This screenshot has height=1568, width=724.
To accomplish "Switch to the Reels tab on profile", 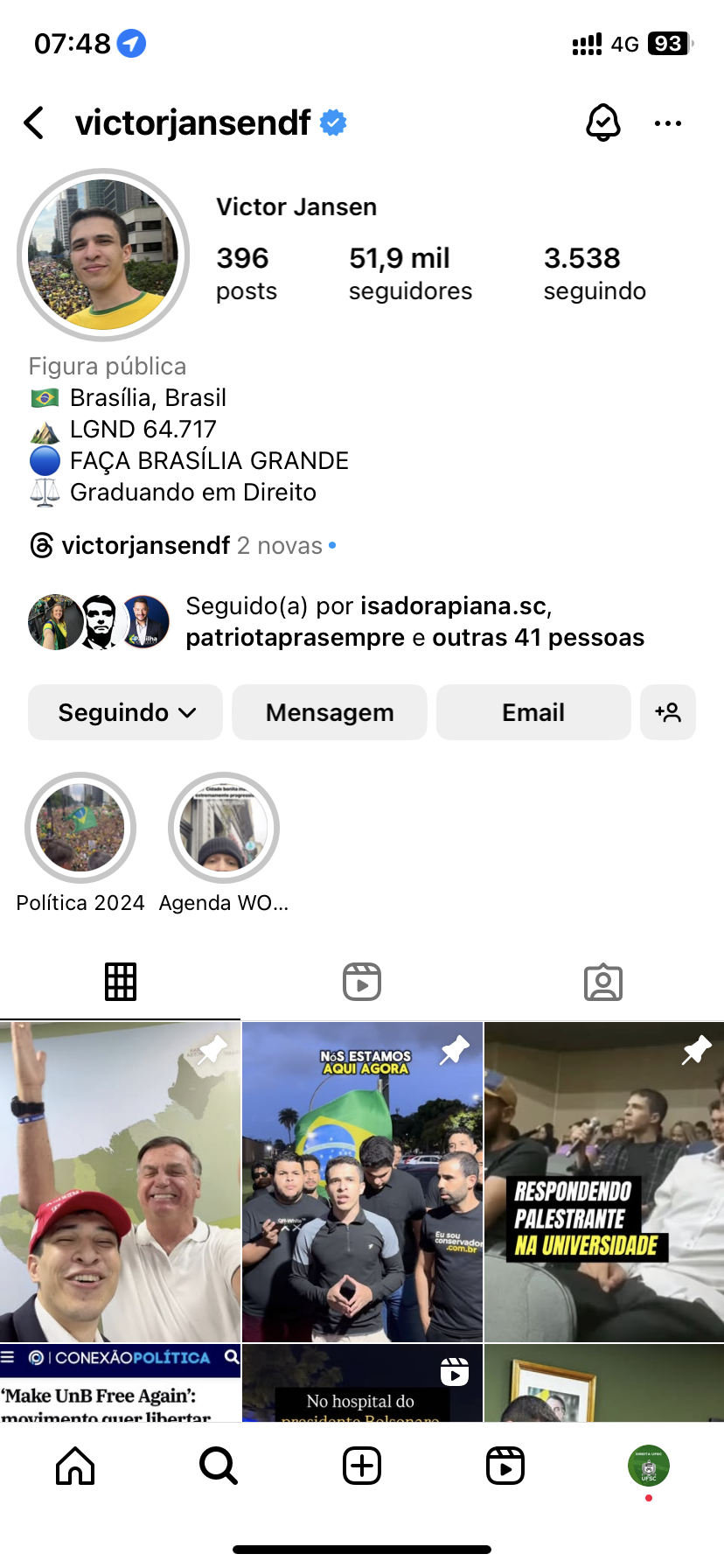I will [362, 982].
